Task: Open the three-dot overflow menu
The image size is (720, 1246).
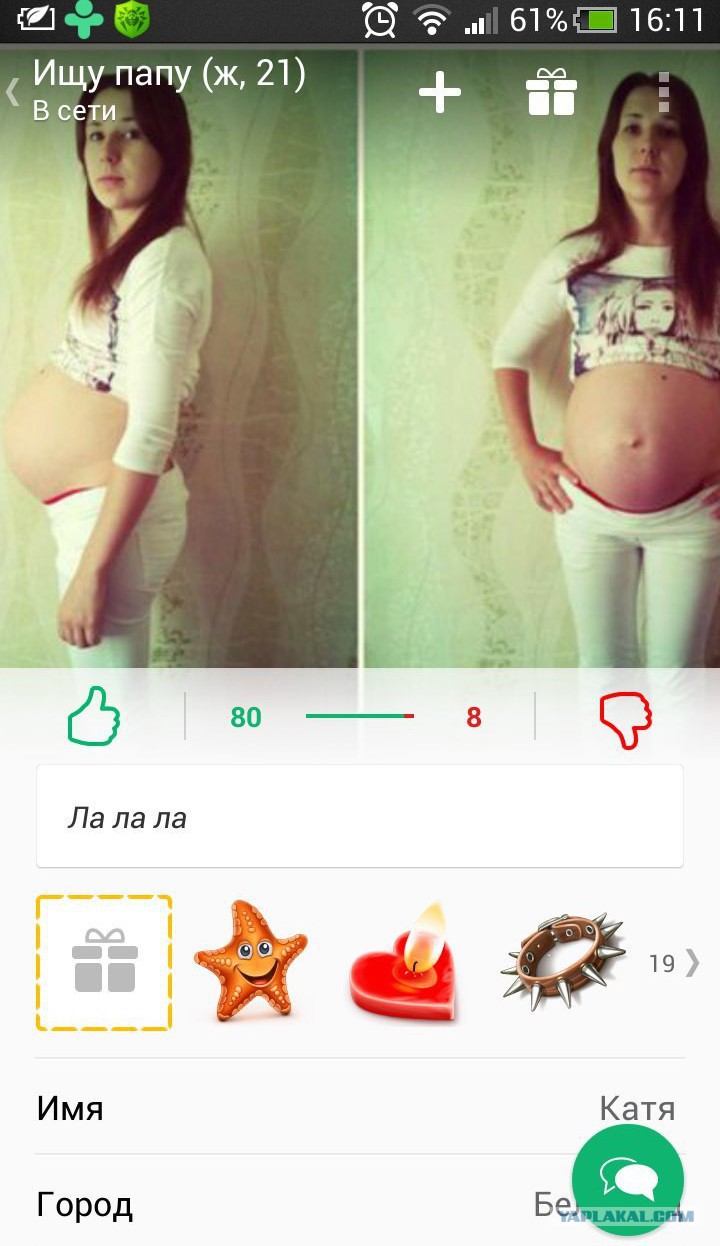Action: (x=664, y=93)
